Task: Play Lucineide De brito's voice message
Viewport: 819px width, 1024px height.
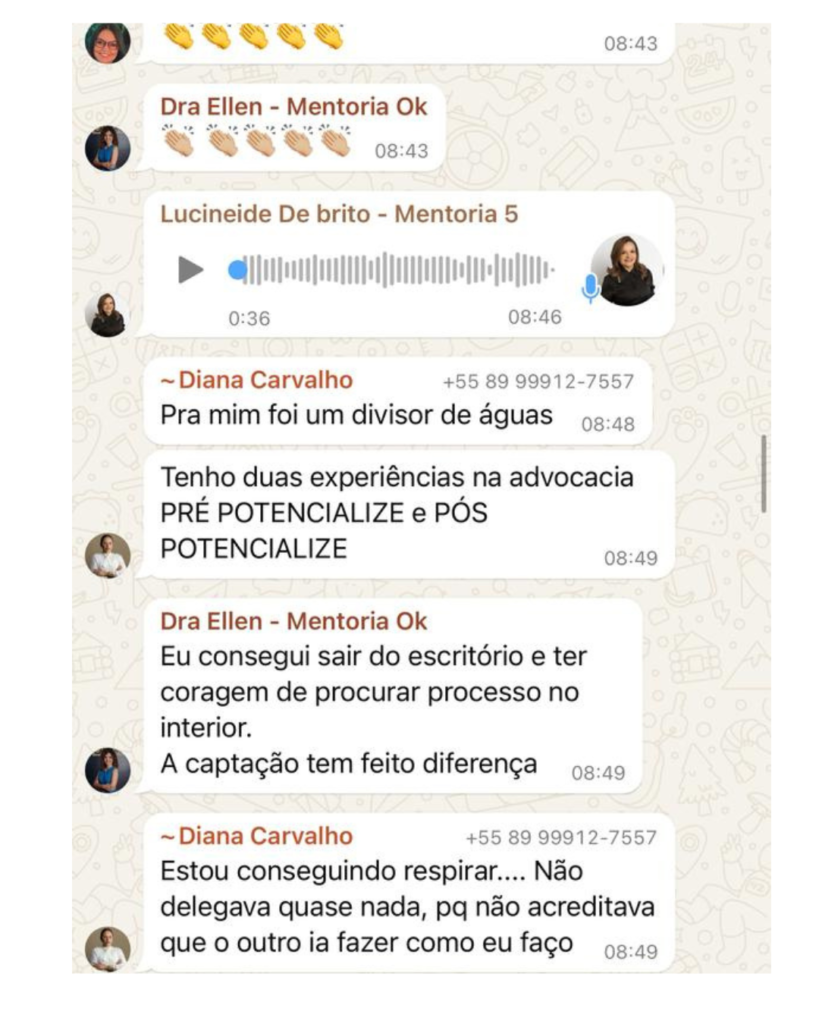Action: coord(190,270)
